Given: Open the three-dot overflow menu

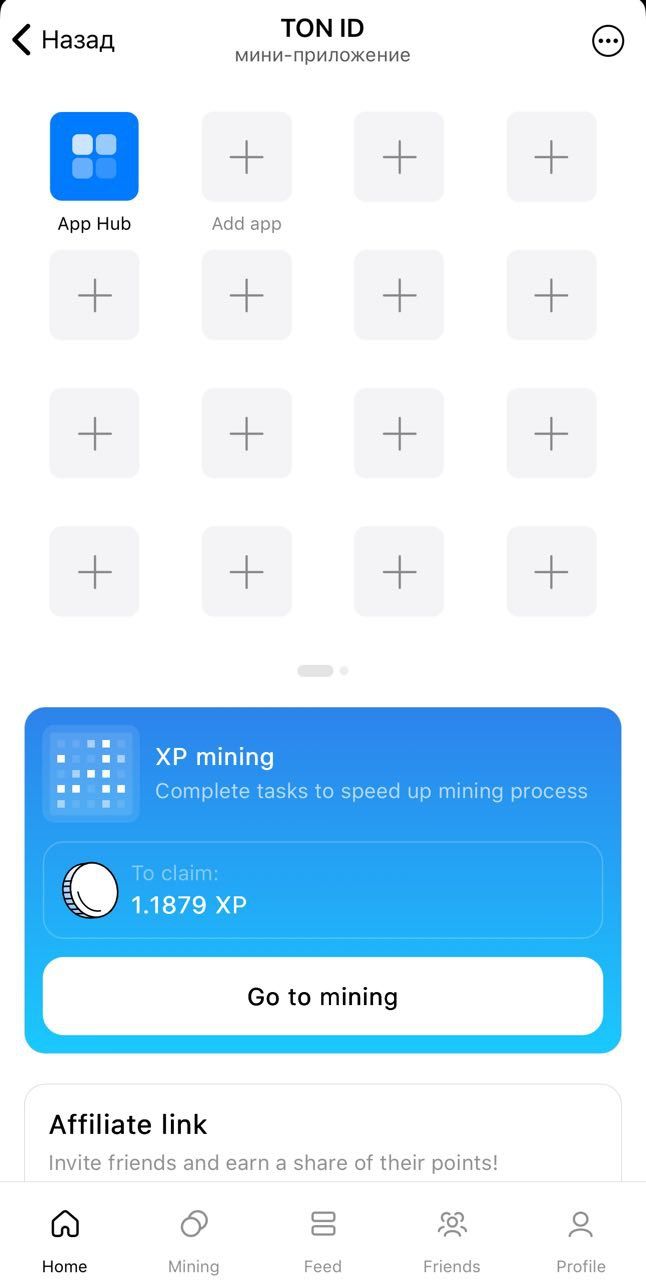Looking at the screenshot, I should [x=608, y=40].
